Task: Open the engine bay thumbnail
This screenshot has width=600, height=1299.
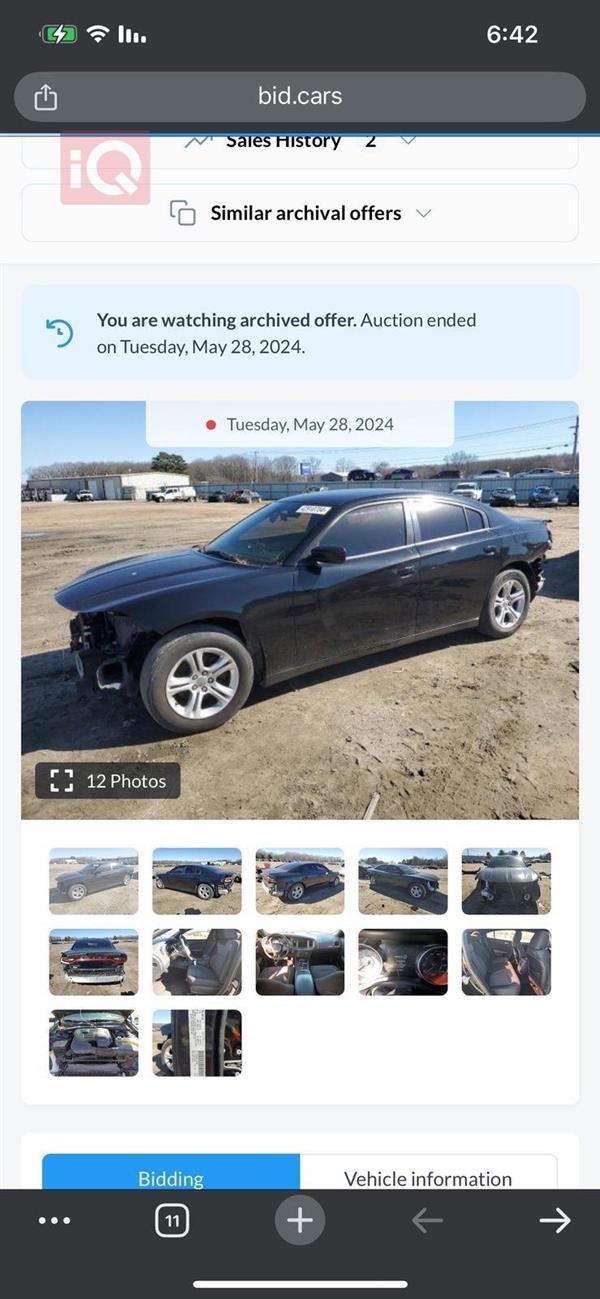Action: pyautogui.click(x=94, y=1043)
